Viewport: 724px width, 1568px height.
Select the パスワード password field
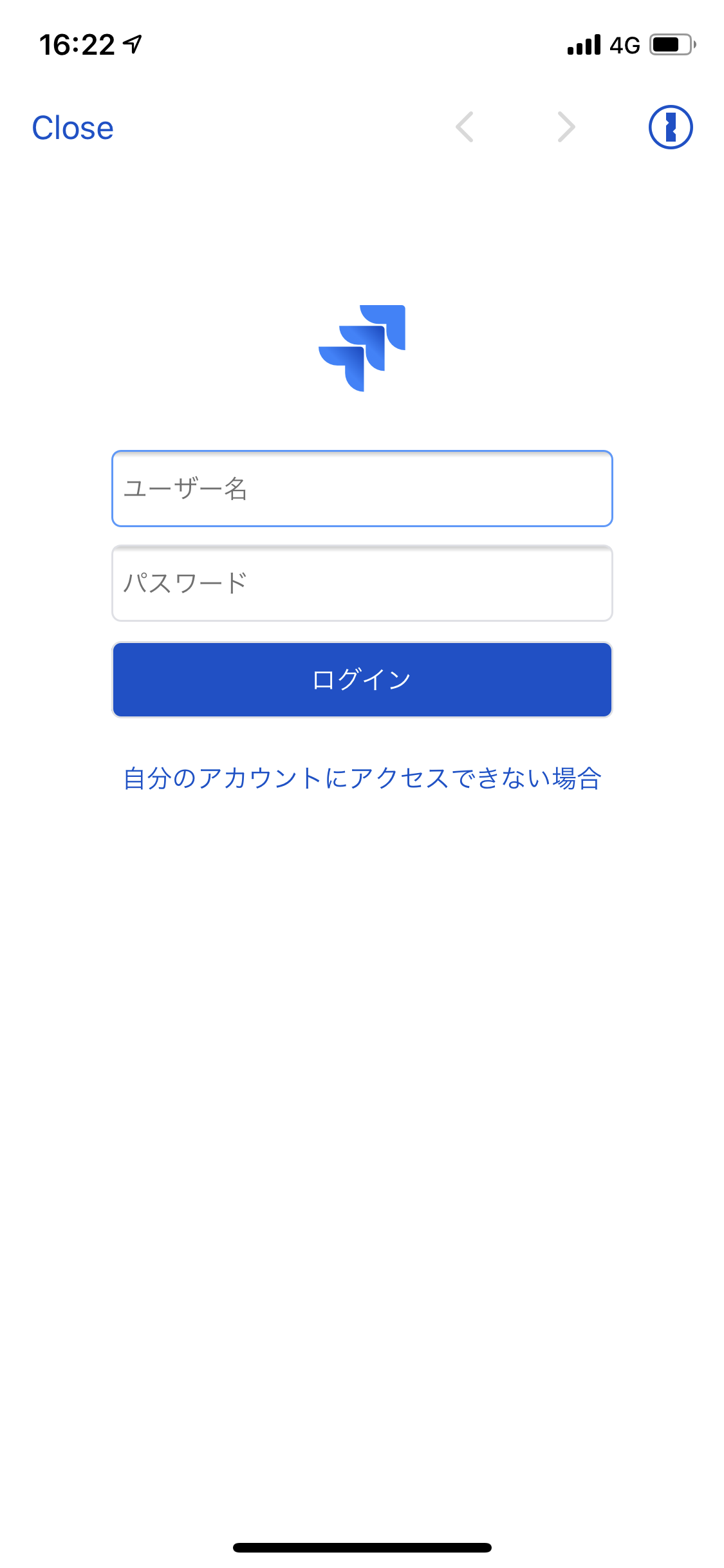click(x=362, y=583)
